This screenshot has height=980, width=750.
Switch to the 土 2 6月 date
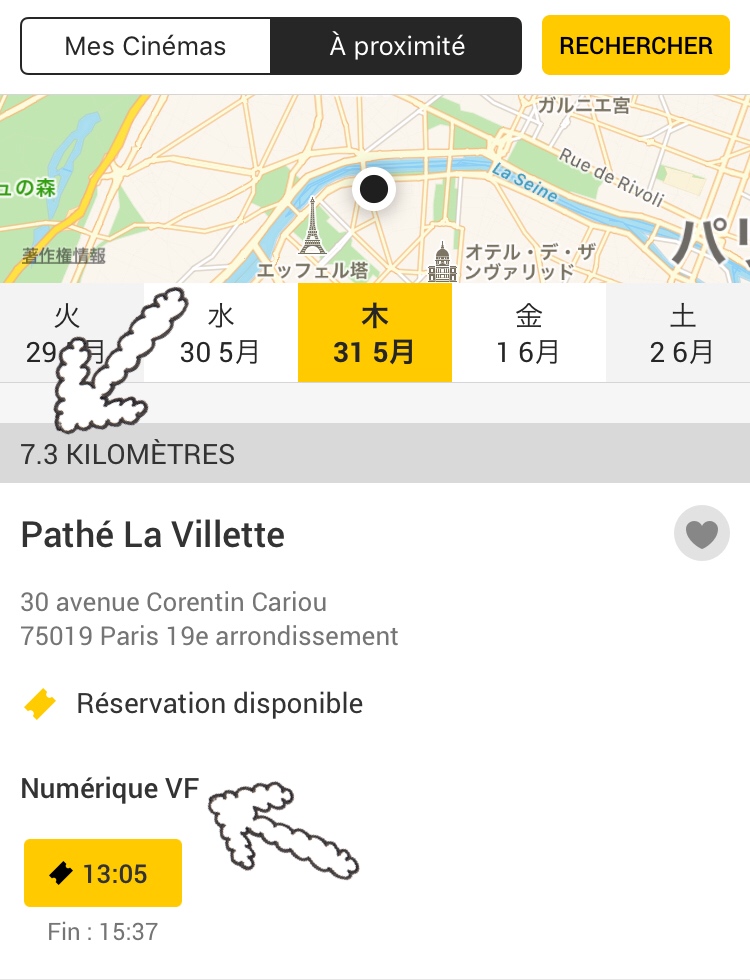point(682,333)
